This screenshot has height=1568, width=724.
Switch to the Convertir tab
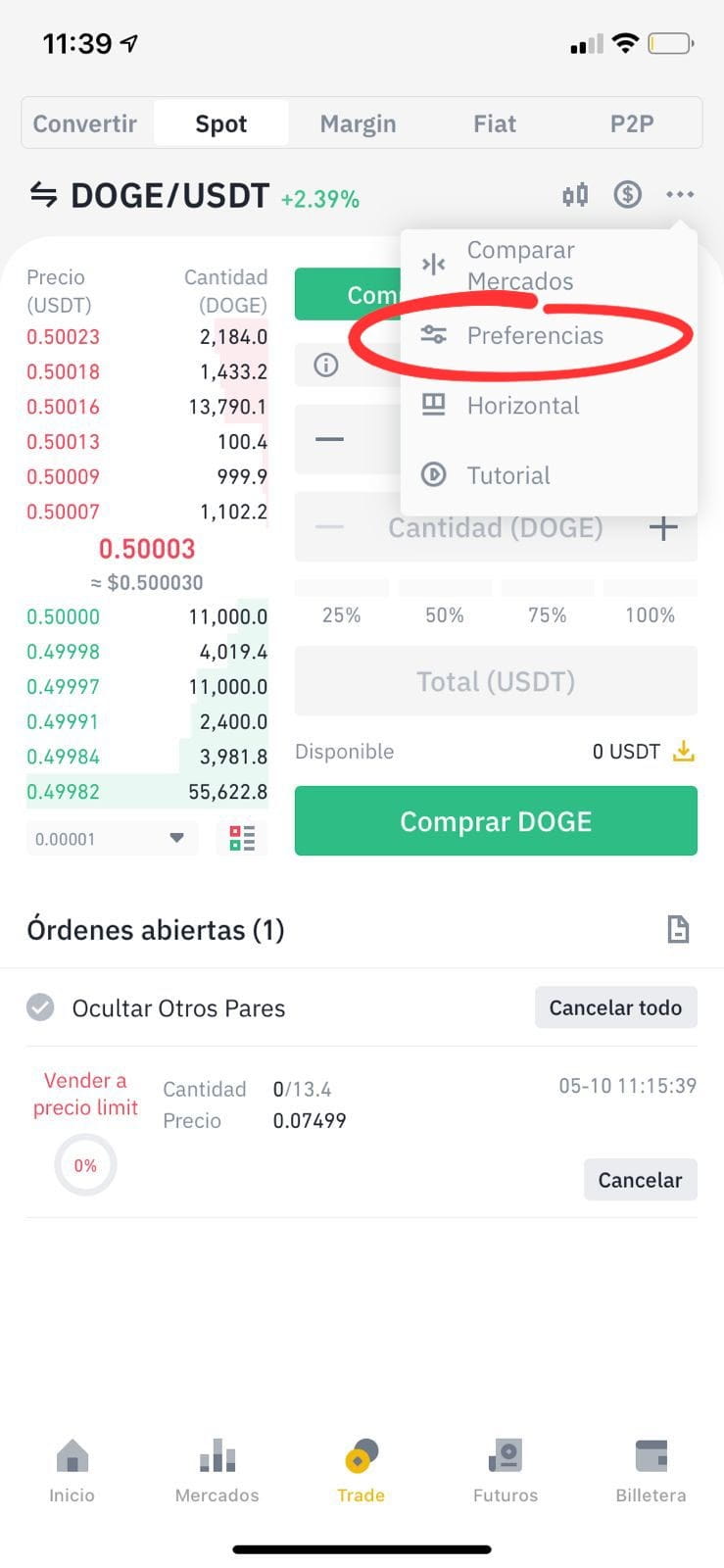pos(85,123)
